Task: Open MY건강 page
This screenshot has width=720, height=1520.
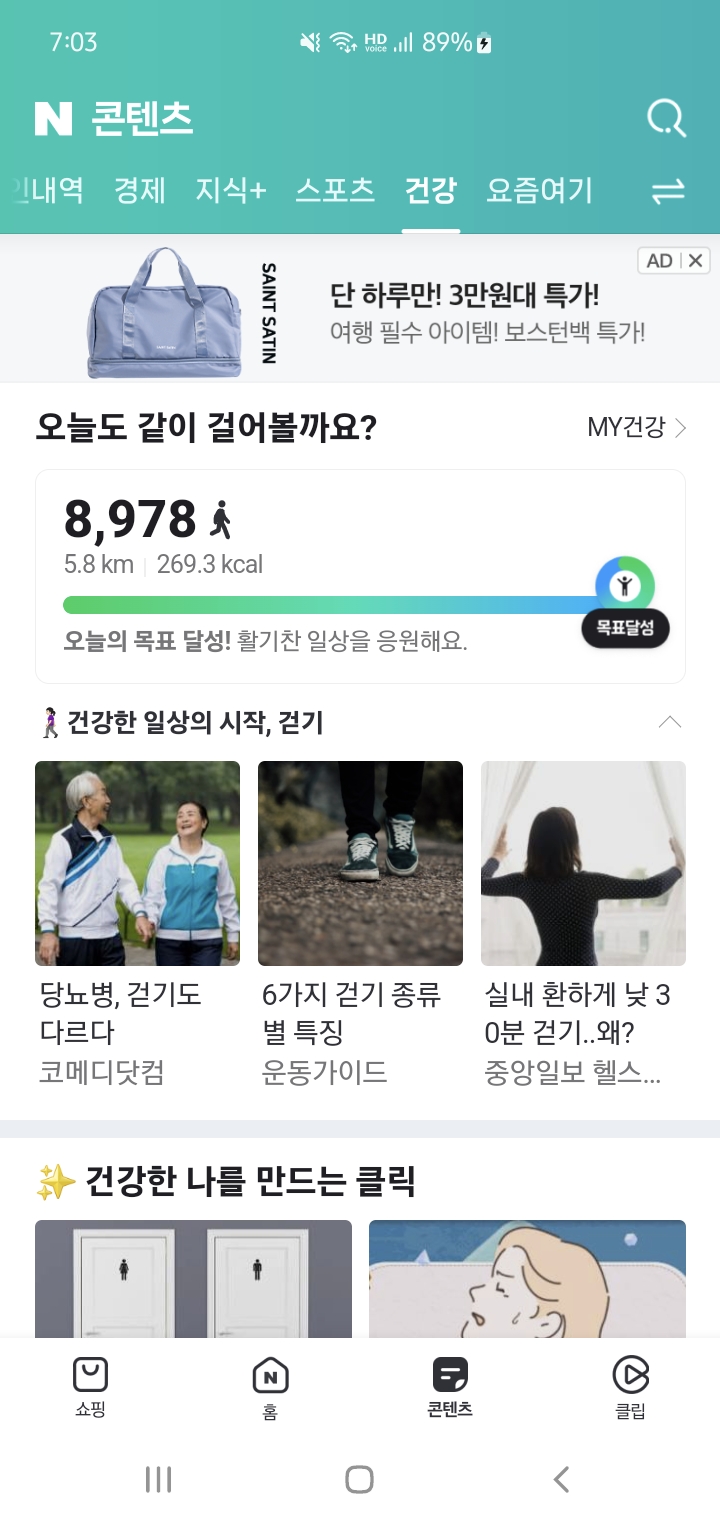Action: click(637, 428)
